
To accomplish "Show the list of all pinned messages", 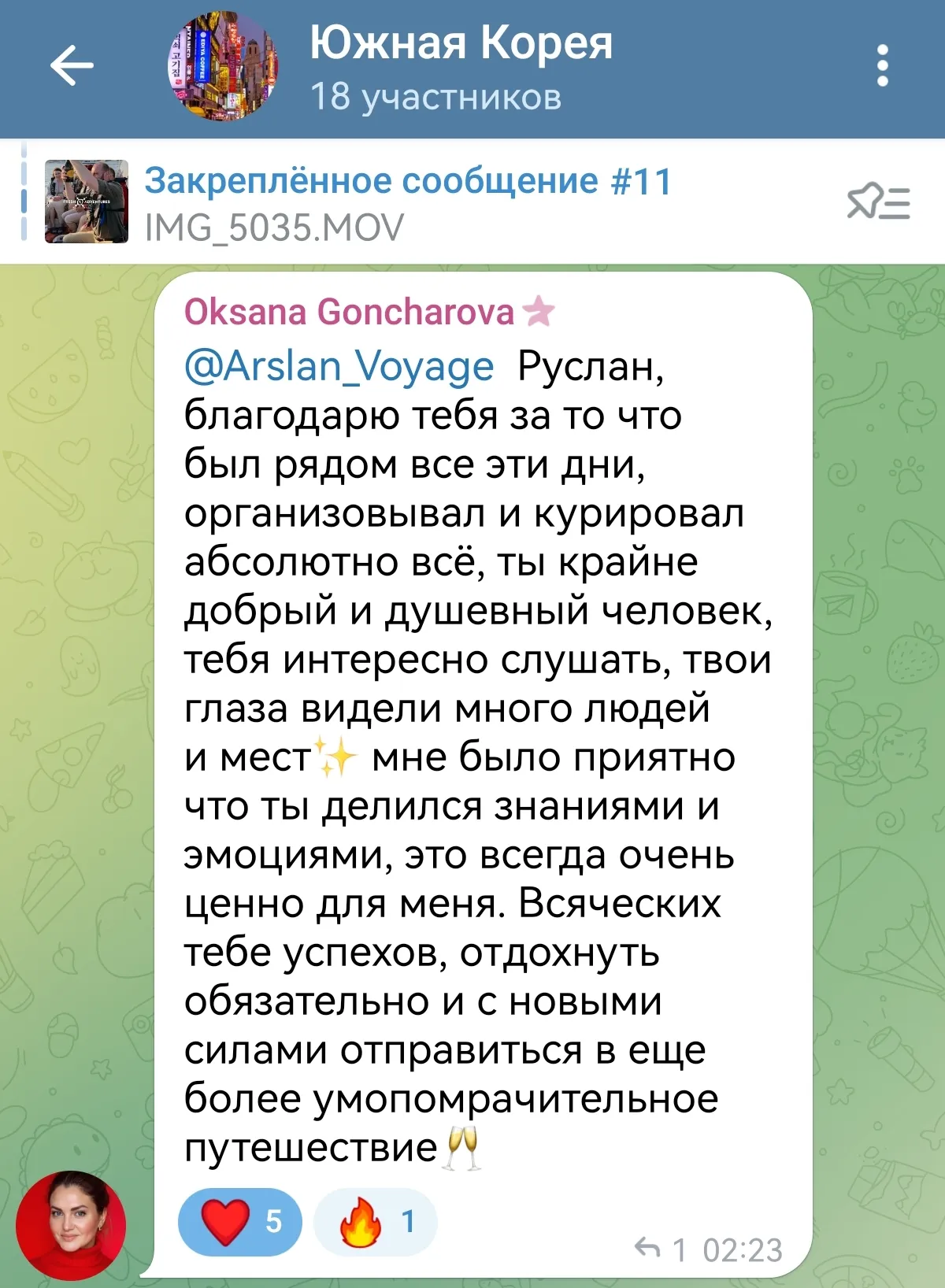I will [878, 203].
